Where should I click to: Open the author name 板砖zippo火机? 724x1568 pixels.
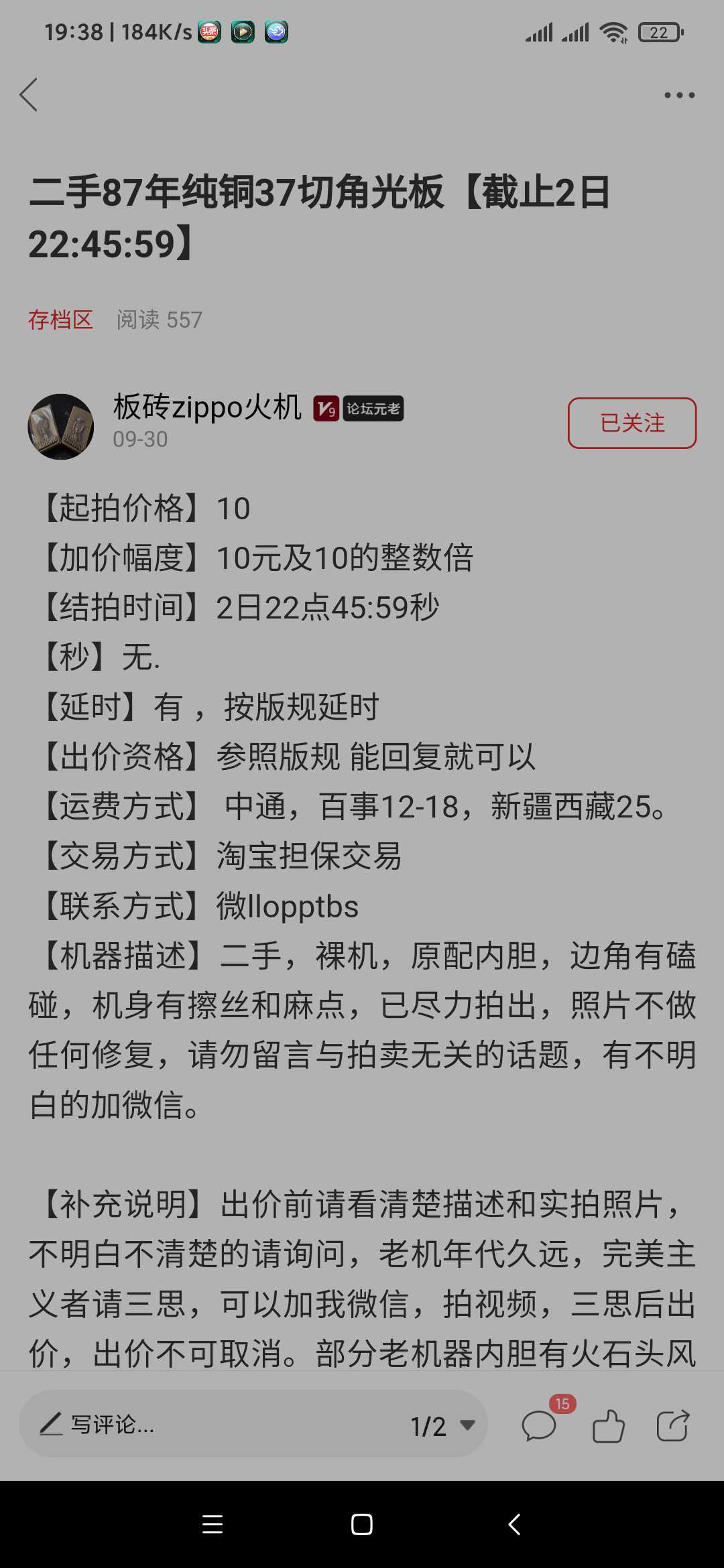pyautogui.click(x=207, y=407)
